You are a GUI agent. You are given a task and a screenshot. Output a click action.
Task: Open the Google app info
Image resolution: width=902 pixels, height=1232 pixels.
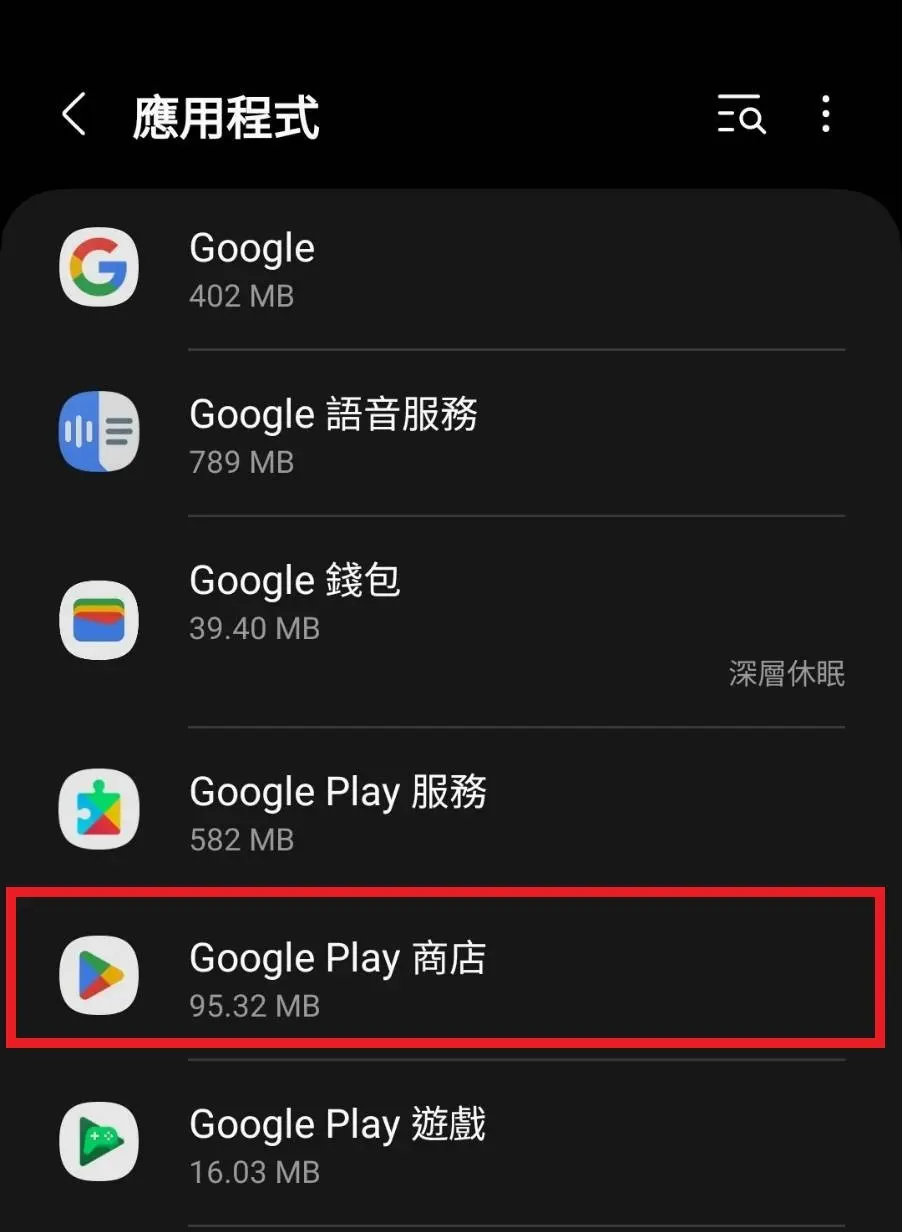[450, 268]
